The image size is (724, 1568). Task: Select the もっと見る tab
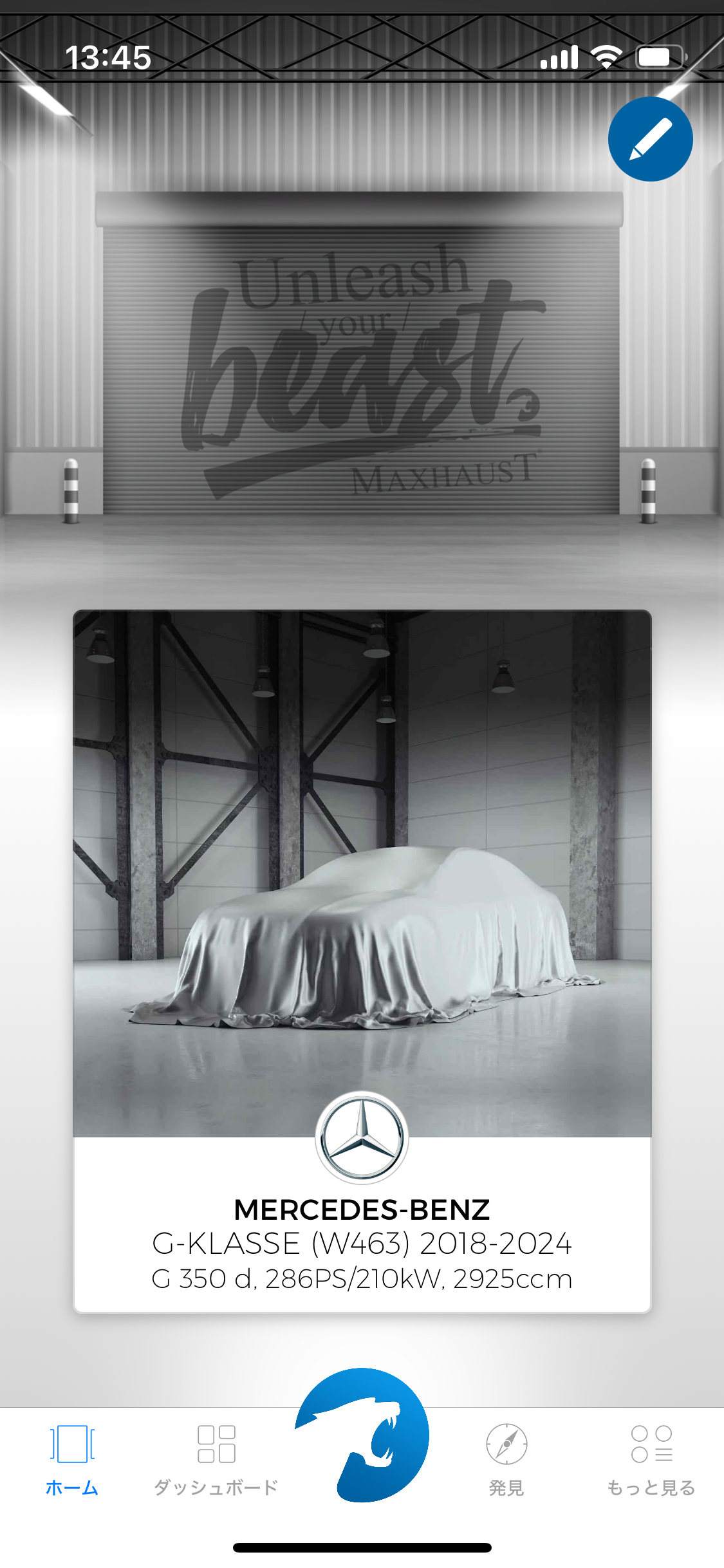651,1459
